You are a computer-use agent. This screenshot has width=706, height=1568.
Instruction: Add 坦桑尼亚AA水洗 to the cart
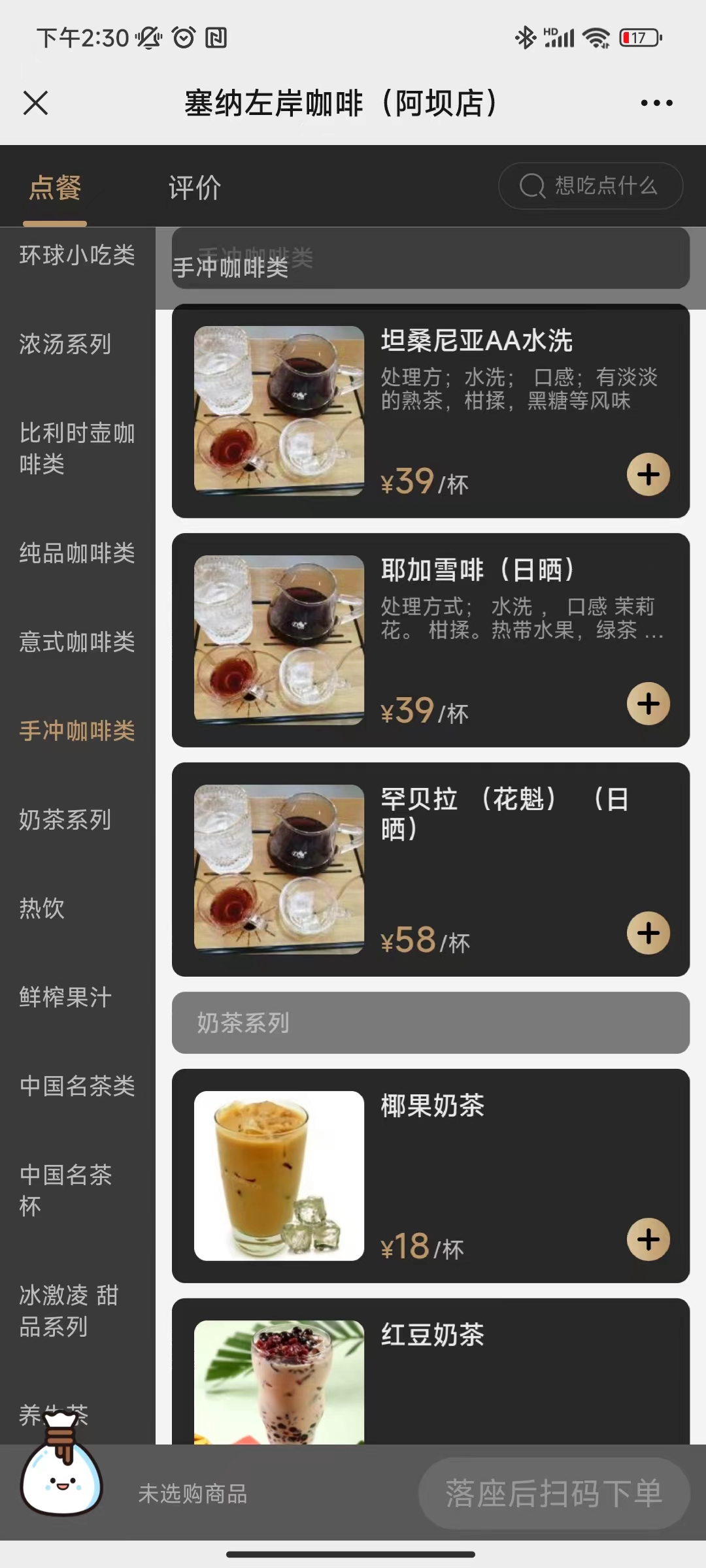648,474
